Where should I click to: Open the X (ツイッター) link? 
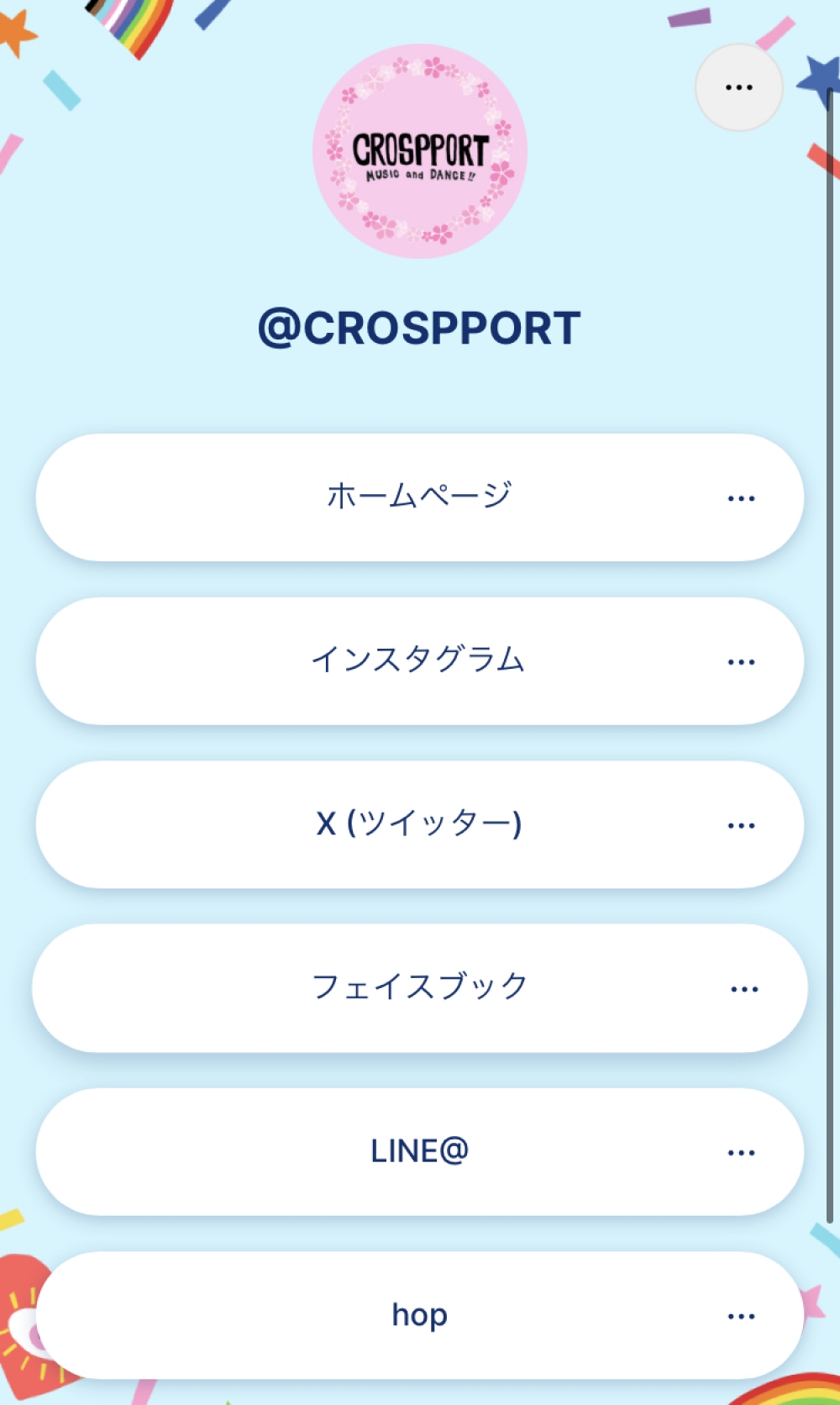(x=418, y=824)
